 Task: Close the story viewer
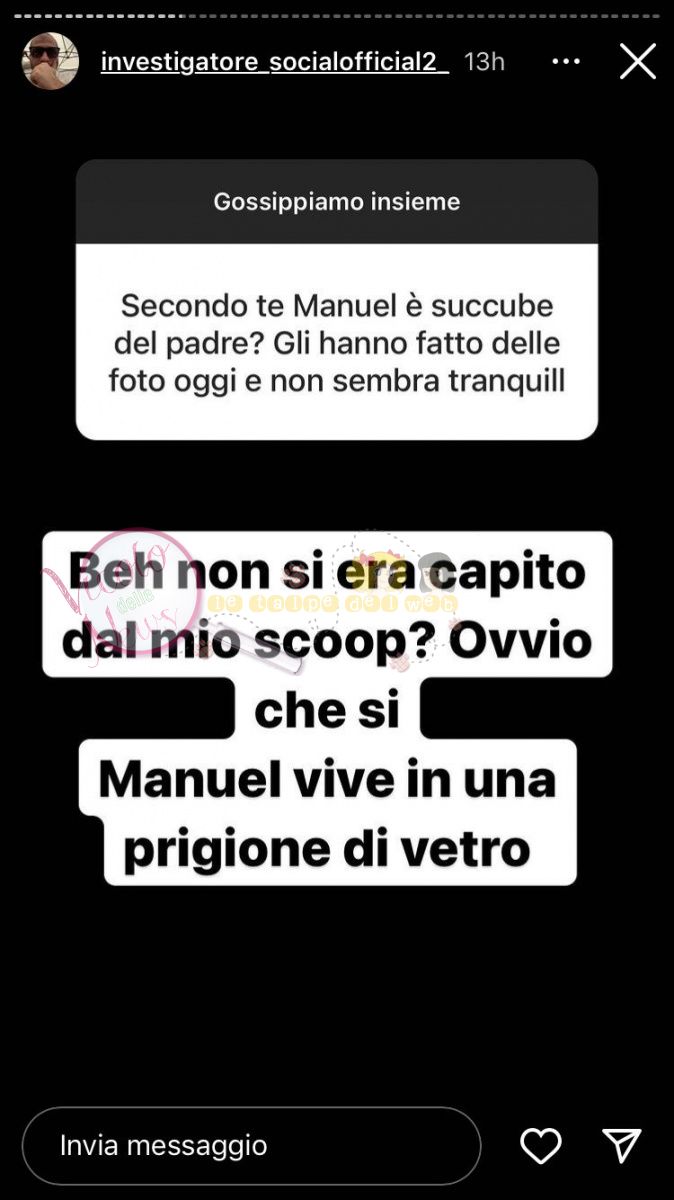[x=637, y=61]
